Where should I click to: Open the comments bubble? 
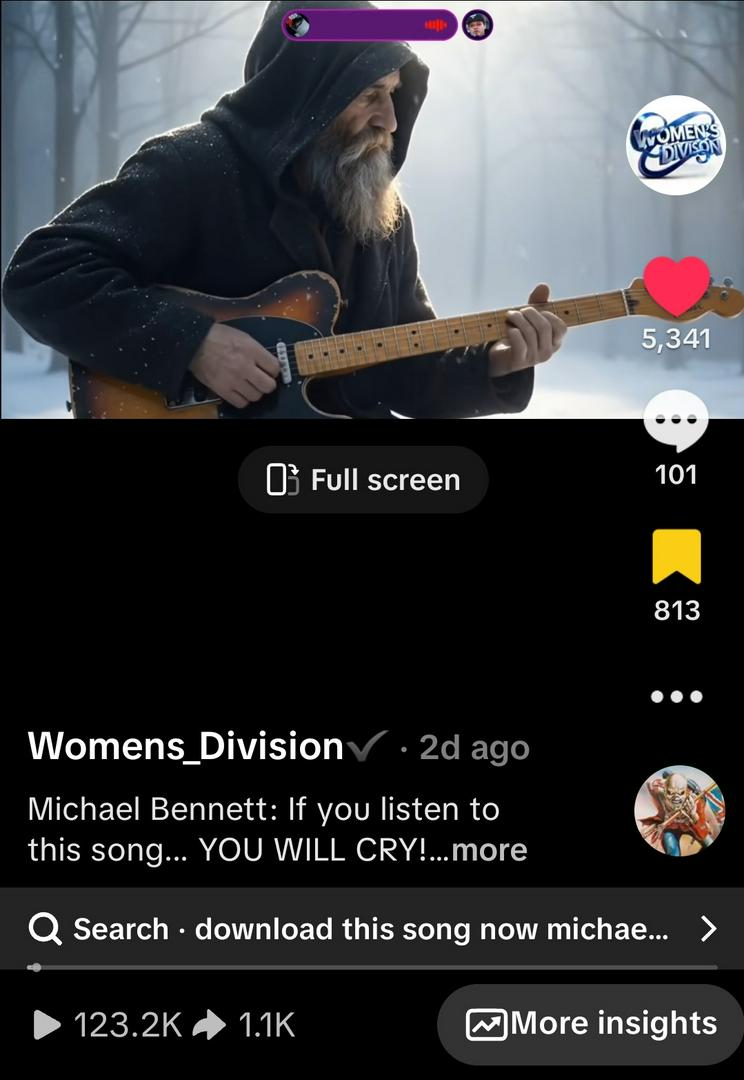[676, 422]
